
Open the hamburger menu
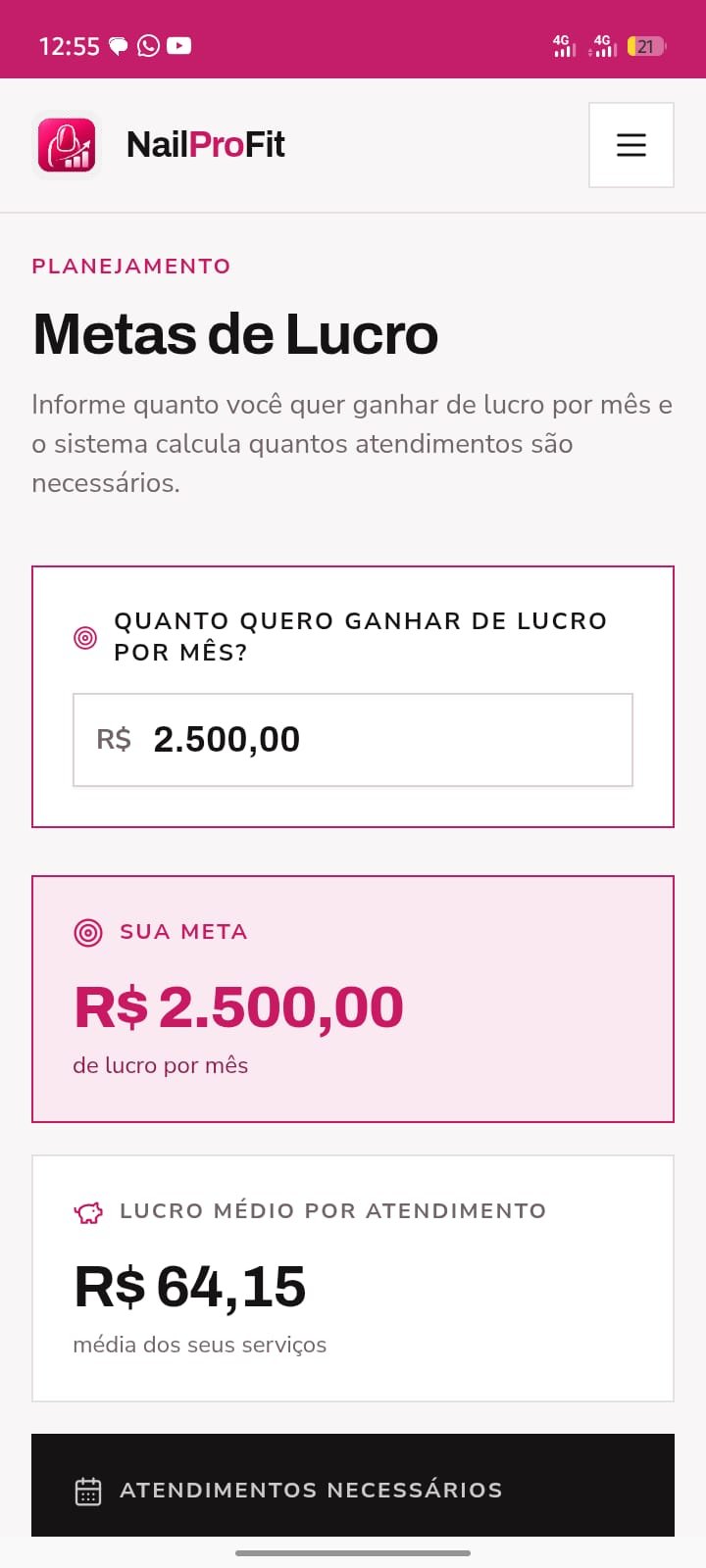coord(630,145)
